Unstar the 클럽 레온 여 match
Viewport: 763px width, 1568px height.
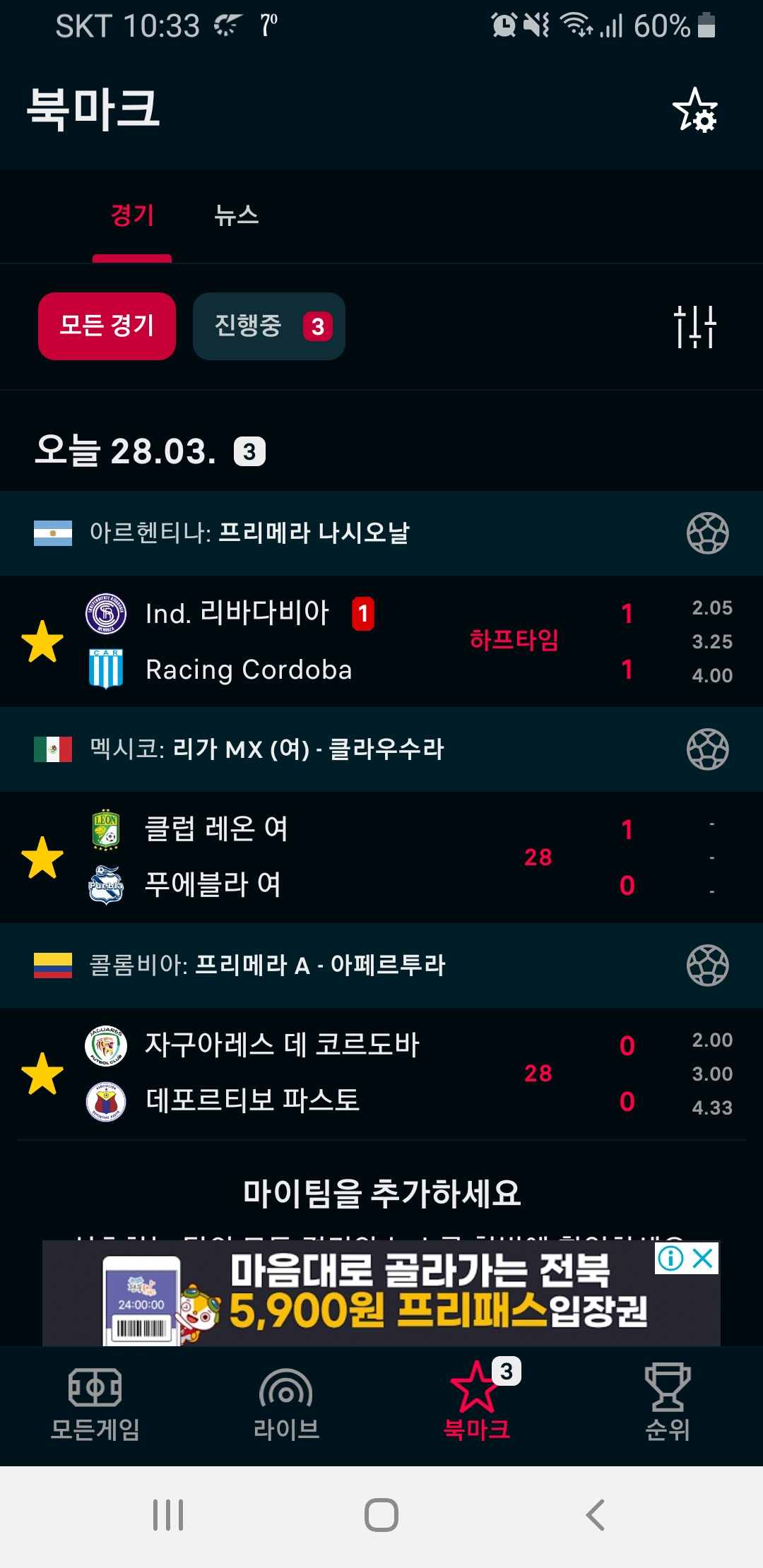pos(42,857)
